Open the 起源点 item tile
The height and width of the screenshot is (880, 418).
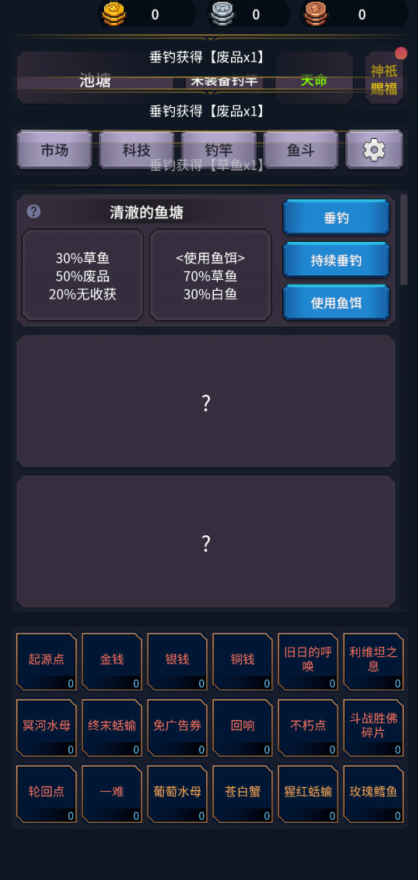[x=47, y=662]
